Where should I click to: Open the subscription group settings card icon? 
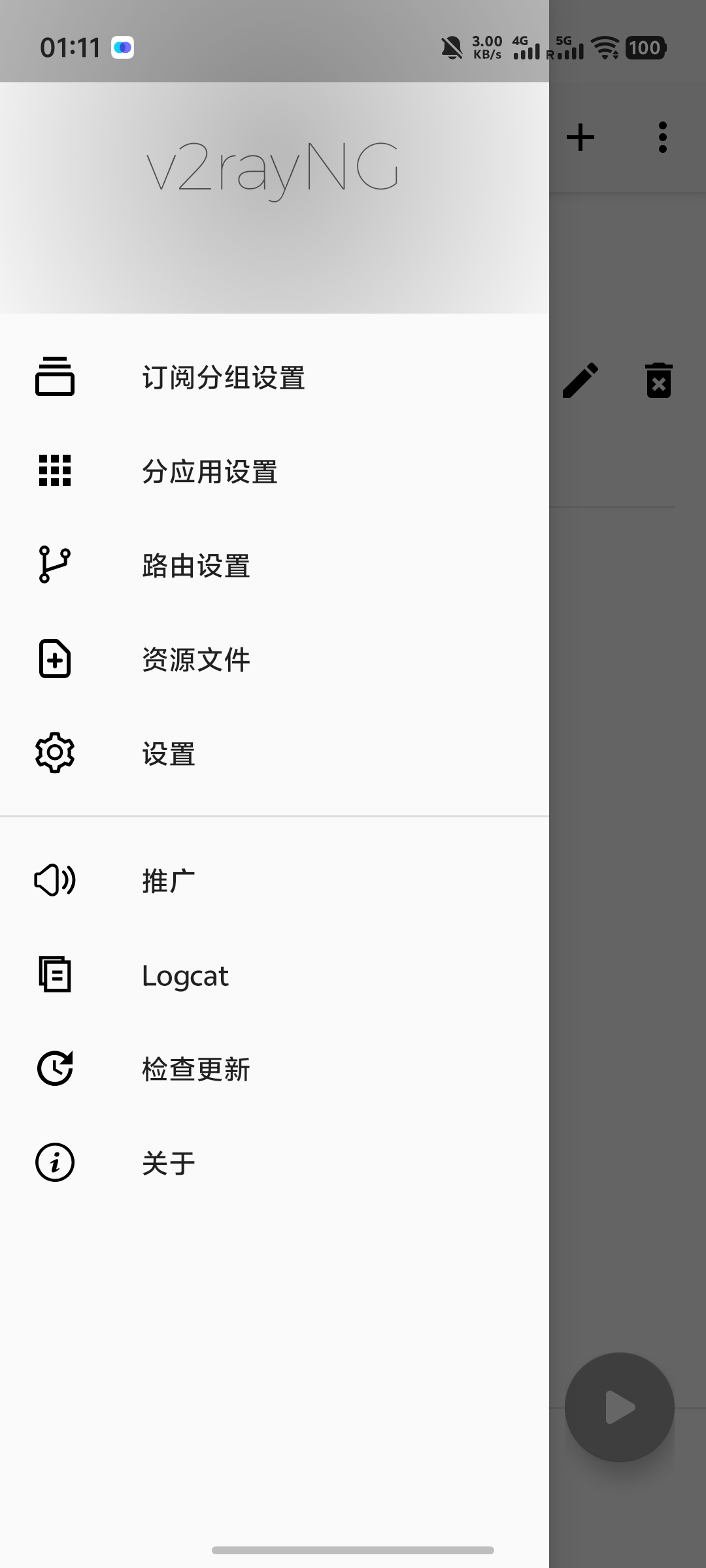coord(55,378)
